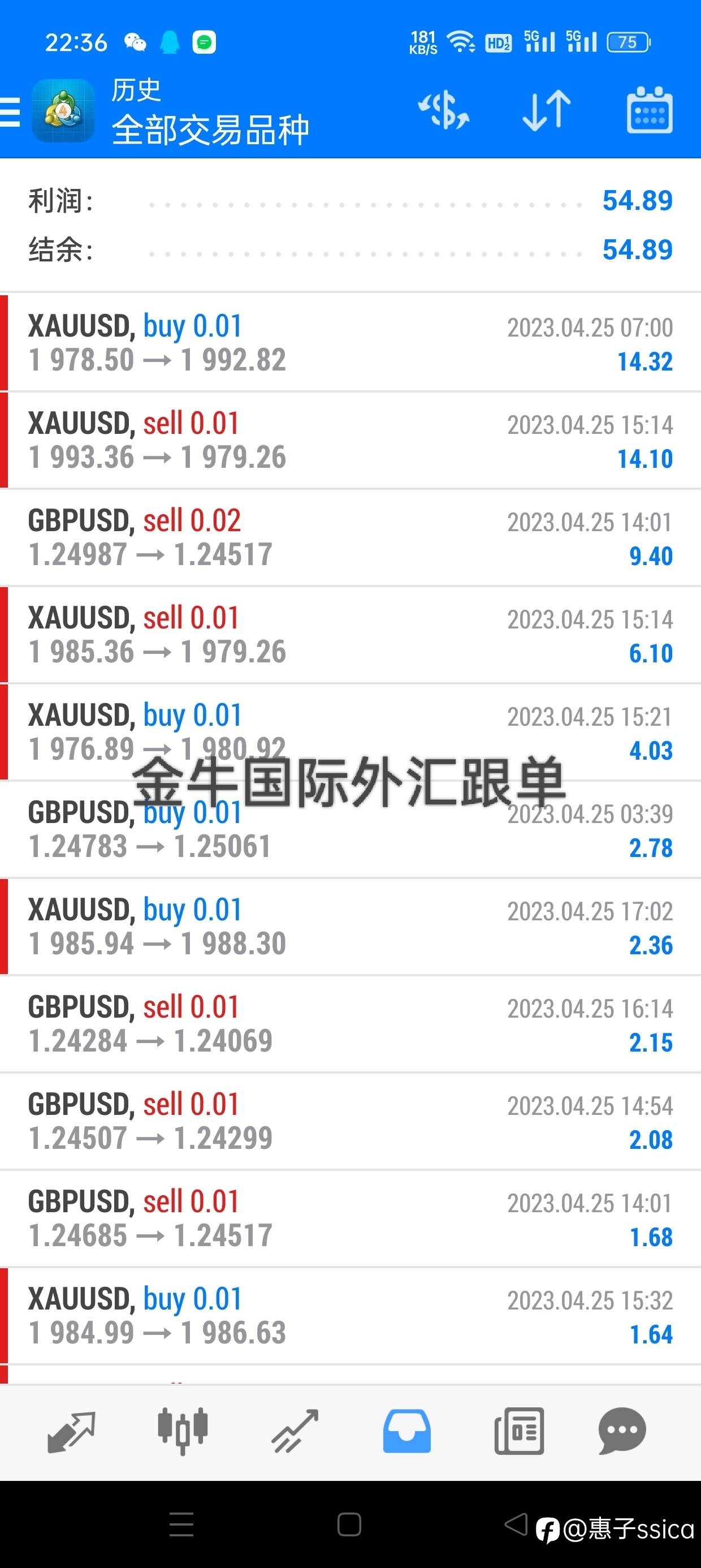Open GBPUSD sell 0.02 trade

click(350, 537)
